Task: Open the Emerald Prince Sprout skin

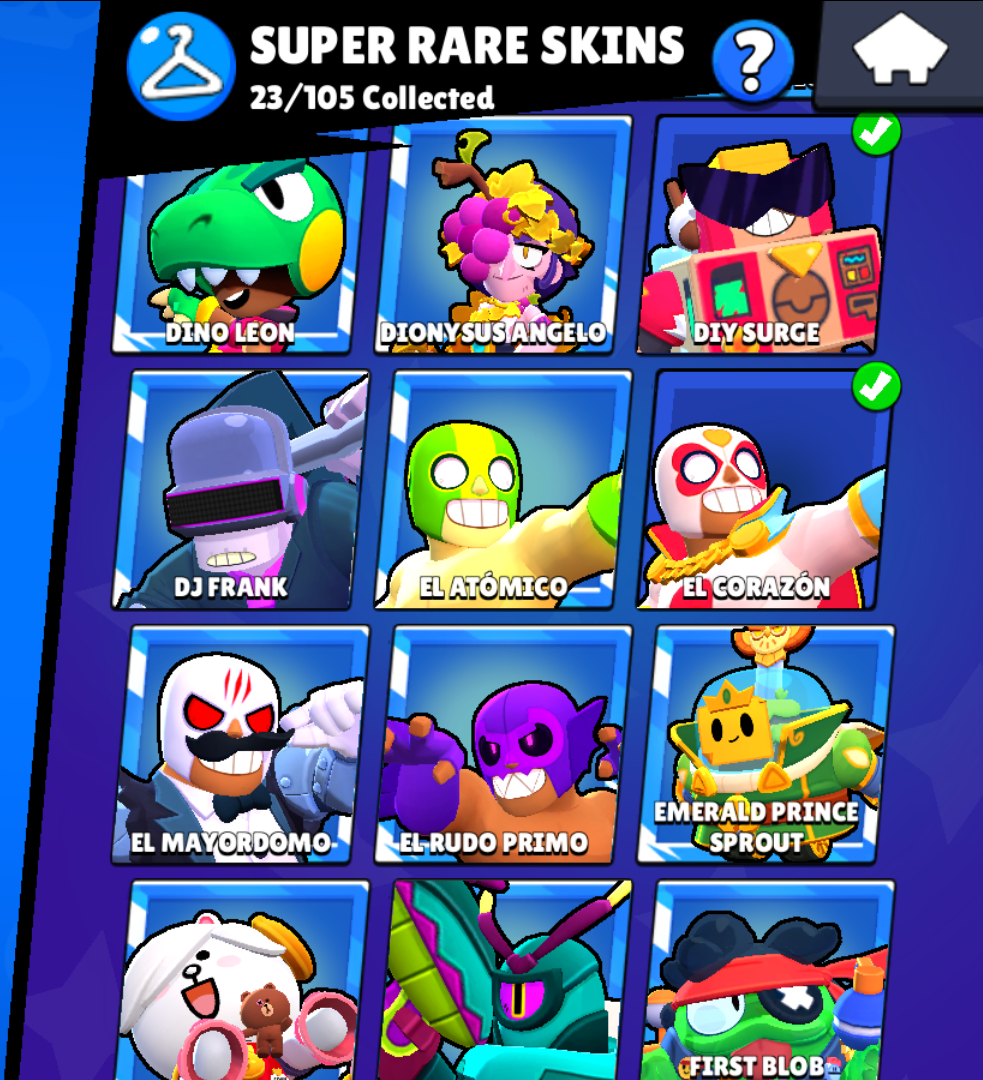Action: coord(764,745)
